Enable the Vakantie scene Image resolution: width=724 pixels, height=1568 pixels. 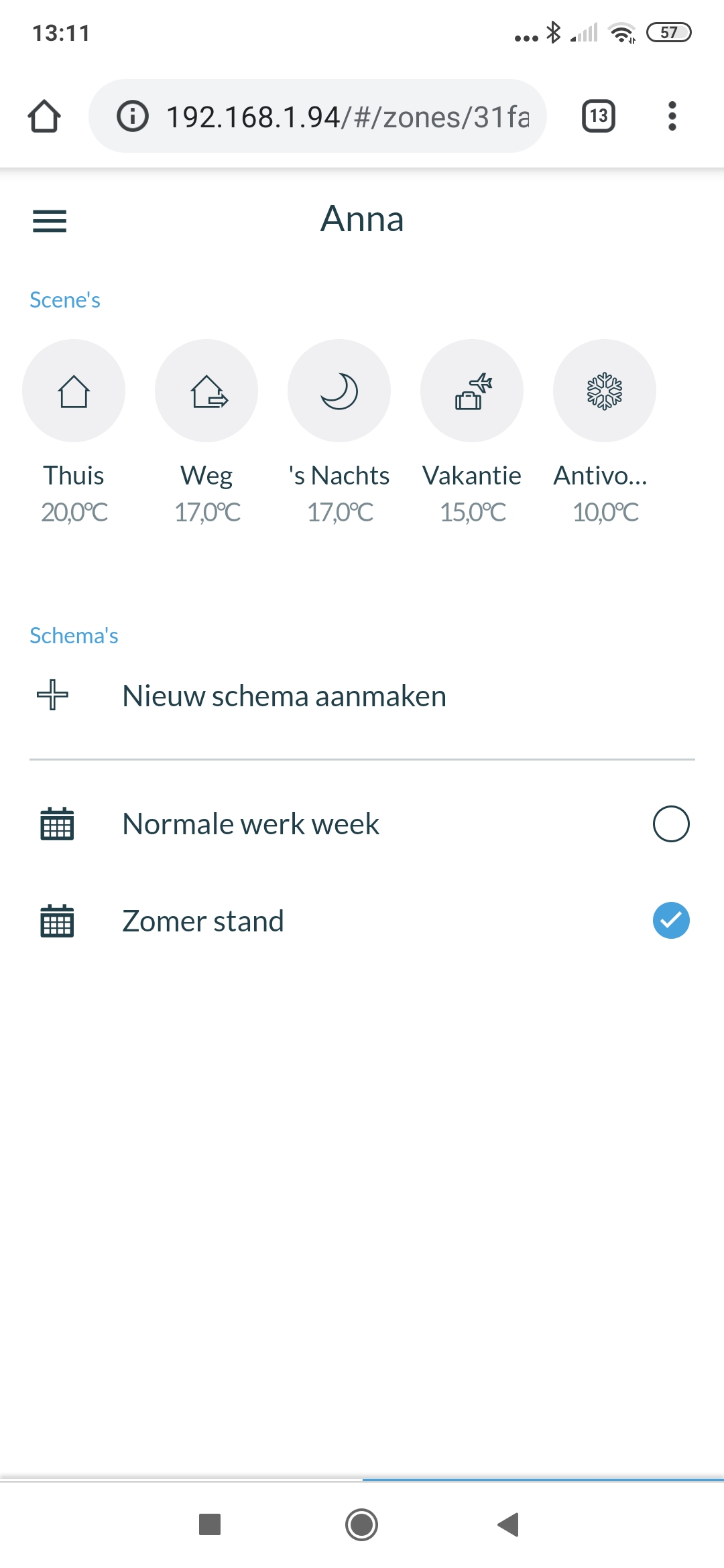pos(472,391)
